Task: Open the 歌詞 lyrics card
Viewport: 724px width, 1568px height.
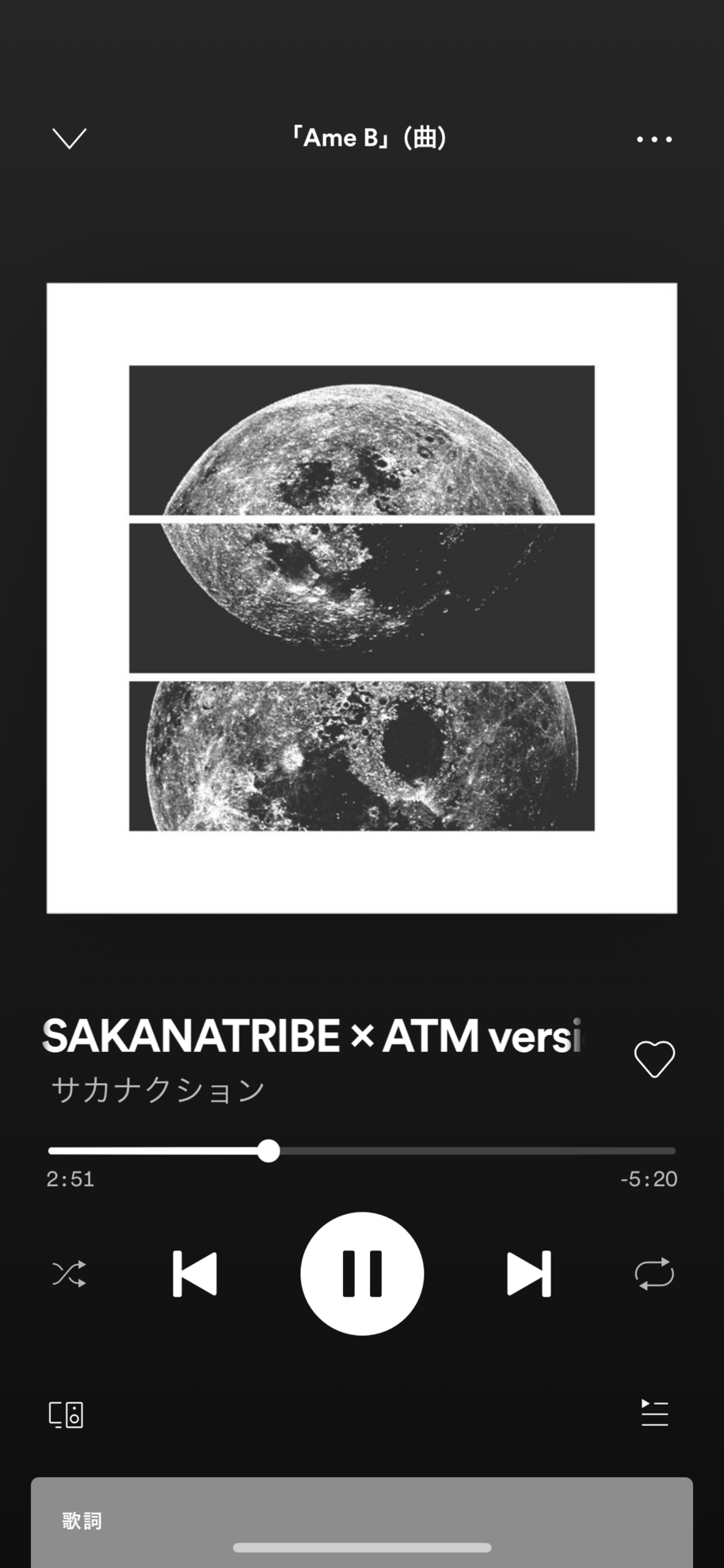Action: coord(361,1520)
